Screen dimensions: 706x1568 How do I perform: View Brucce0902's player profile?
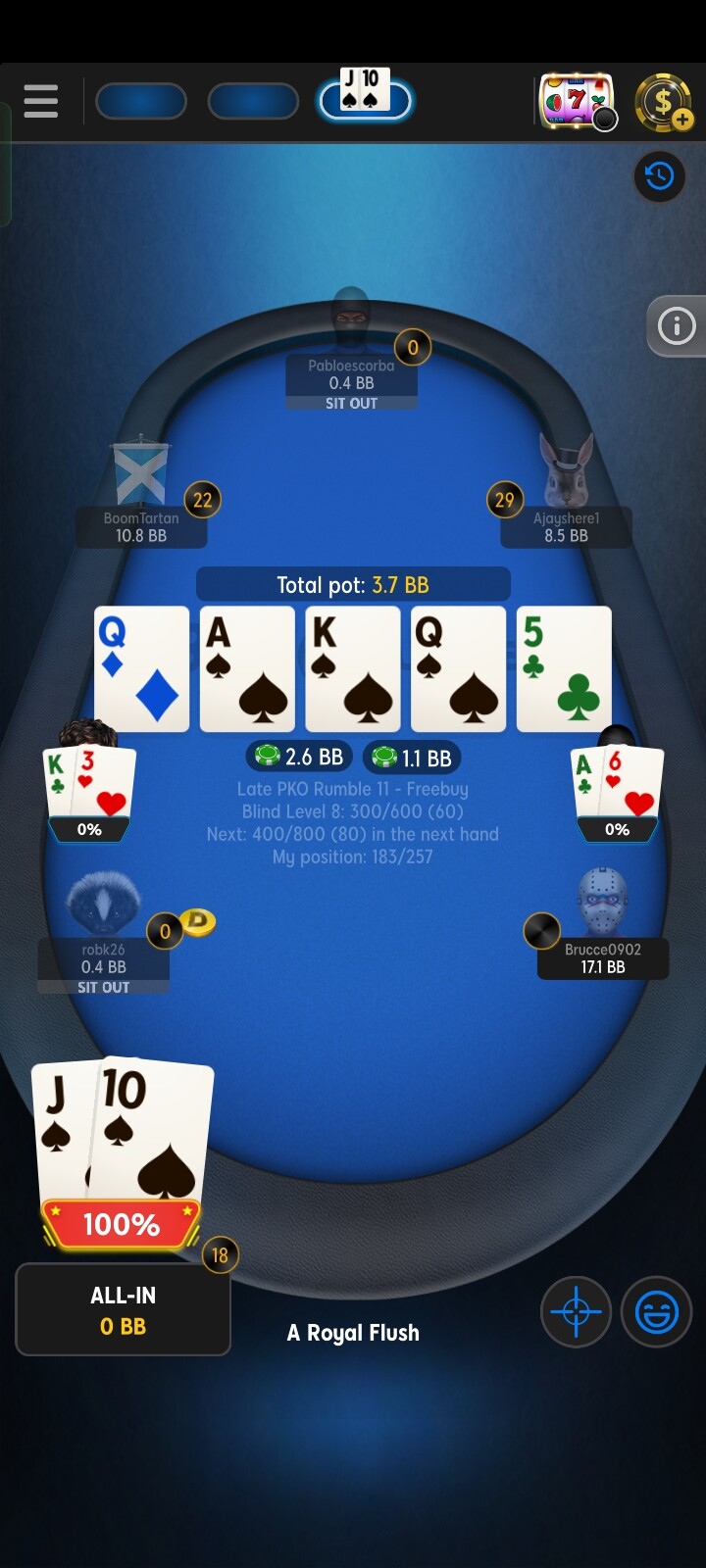602,906
